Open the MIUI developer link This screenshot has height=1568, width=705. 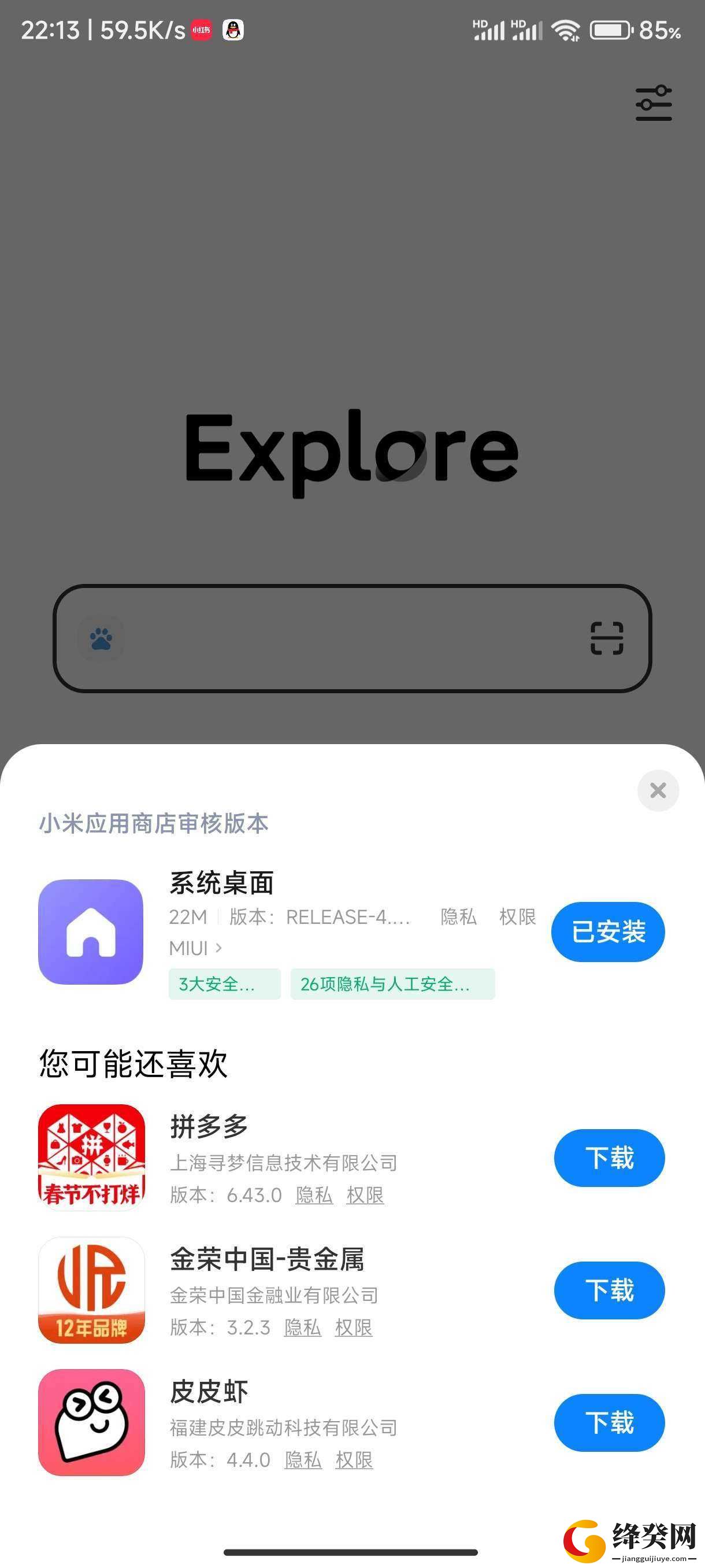point(195,948)
